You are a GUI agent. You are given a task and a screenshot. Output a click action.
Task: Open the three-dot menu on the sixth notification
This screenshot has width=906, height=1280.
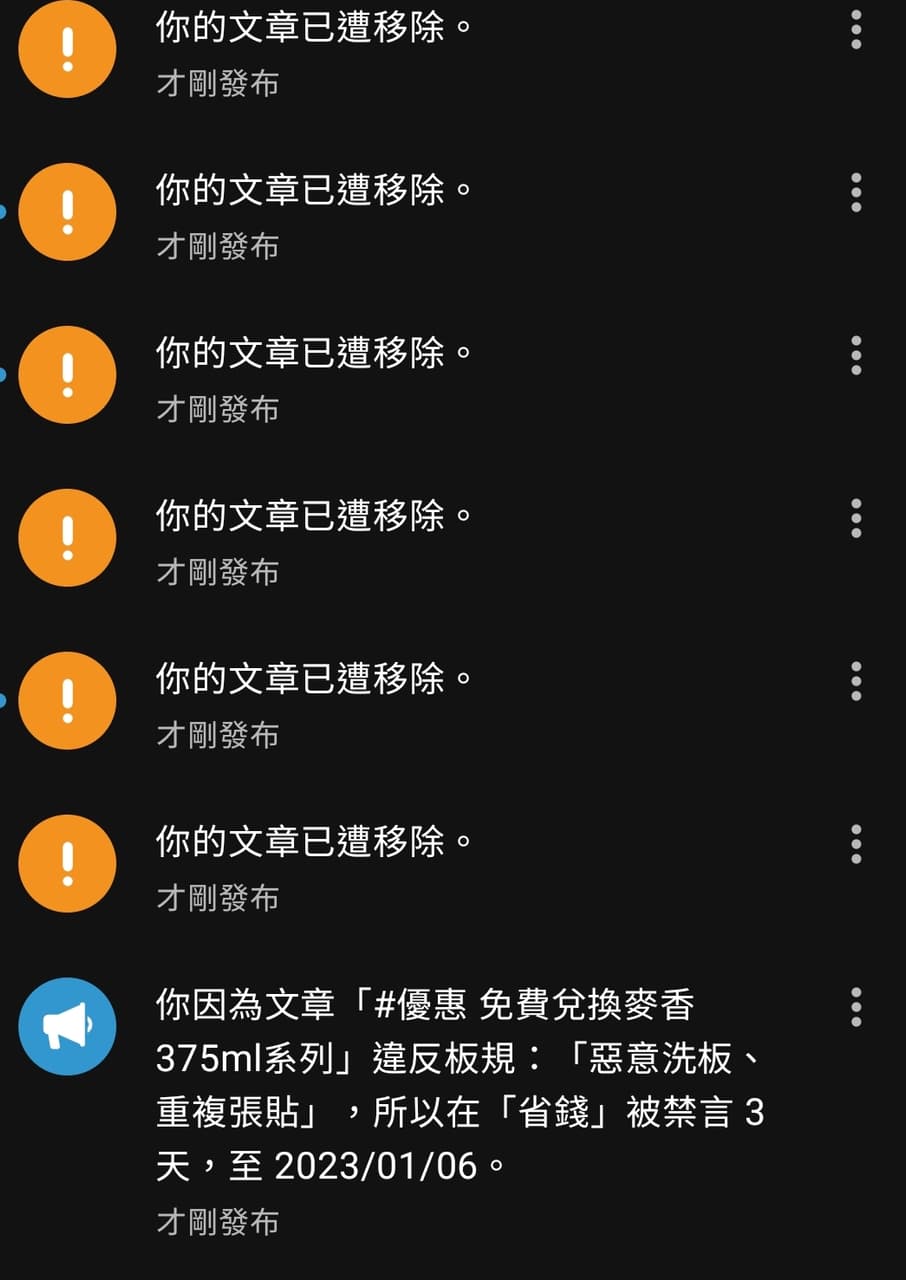855,845
